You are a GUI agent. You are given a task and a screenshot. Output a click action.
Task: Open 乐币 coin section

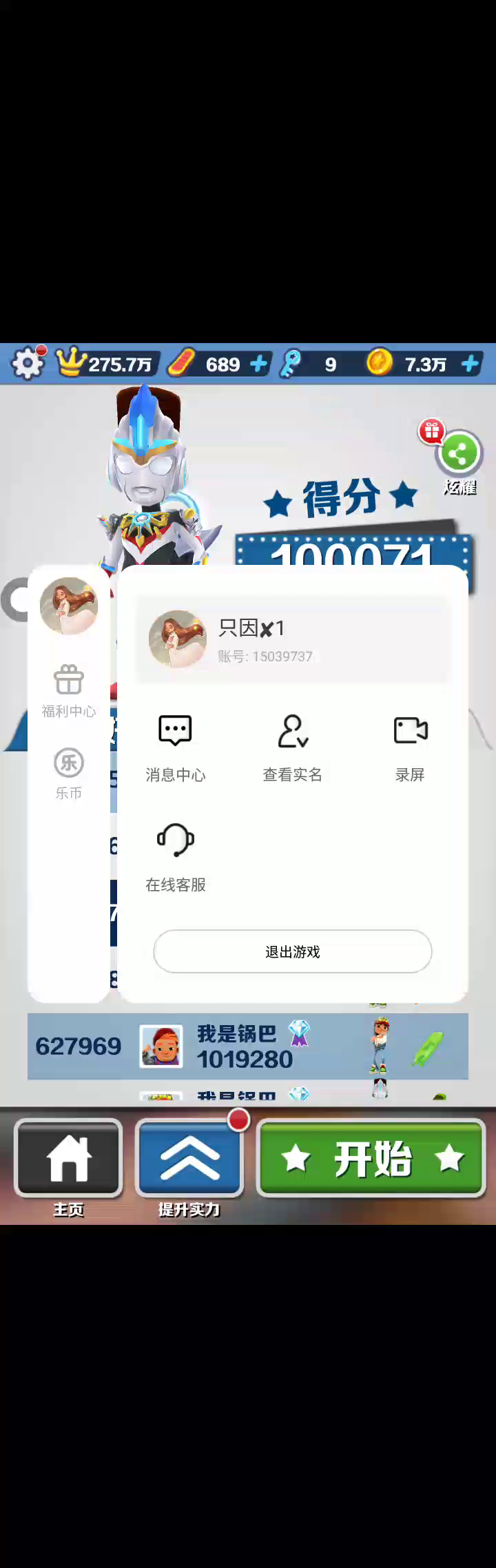(69, 773)
